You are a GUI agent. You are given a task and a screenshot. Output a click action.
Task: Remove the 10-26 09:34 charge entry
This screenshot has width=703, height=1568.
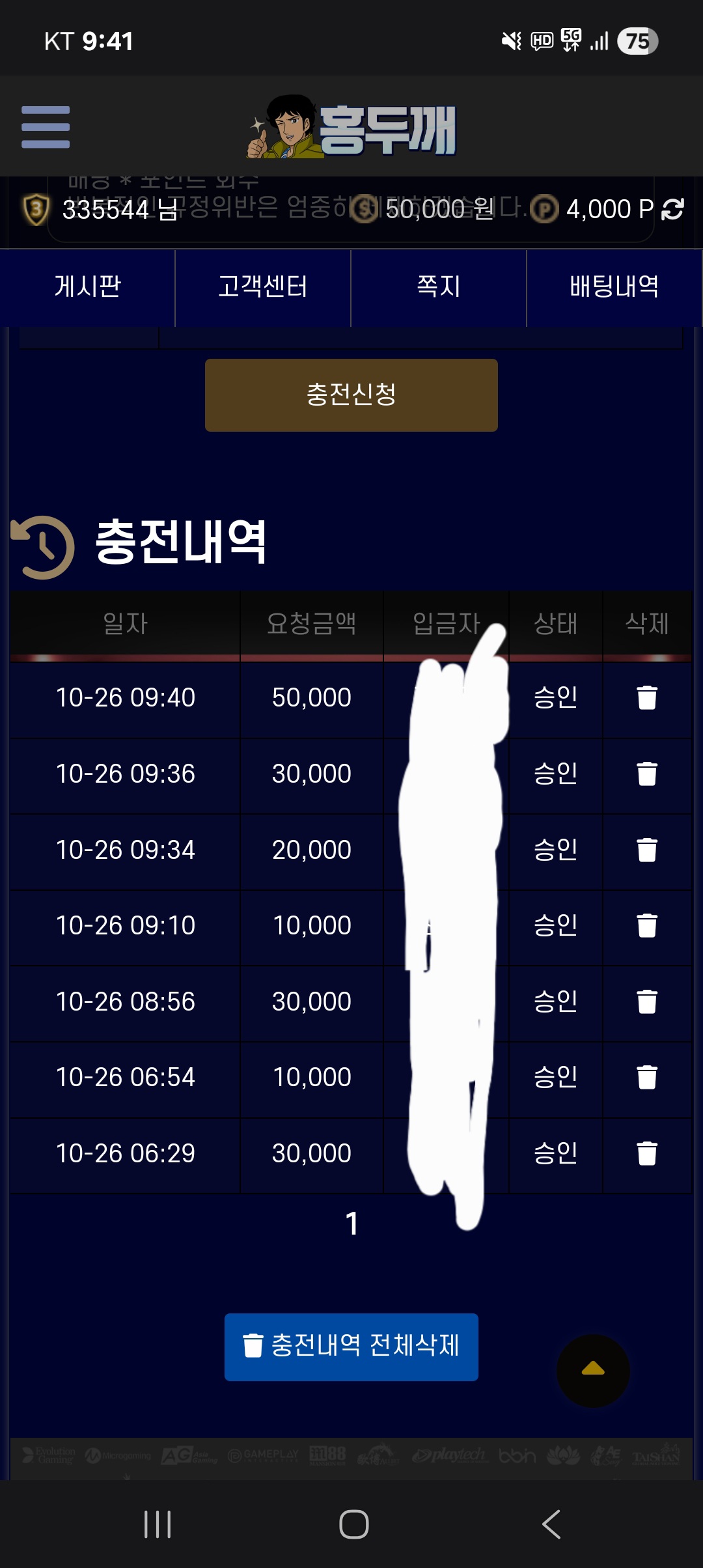(646, 850)
